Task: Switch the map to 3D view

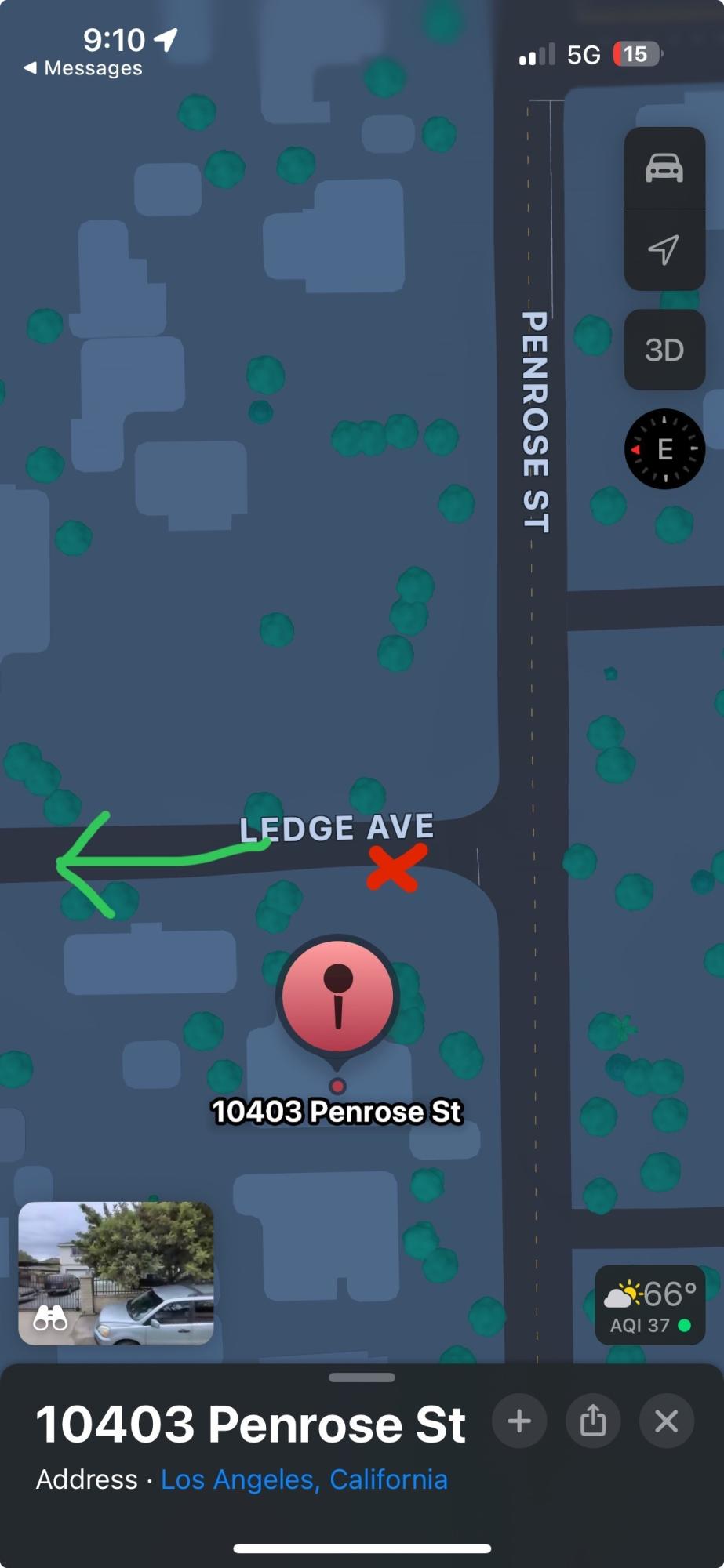Action: (x=664, y=350)
